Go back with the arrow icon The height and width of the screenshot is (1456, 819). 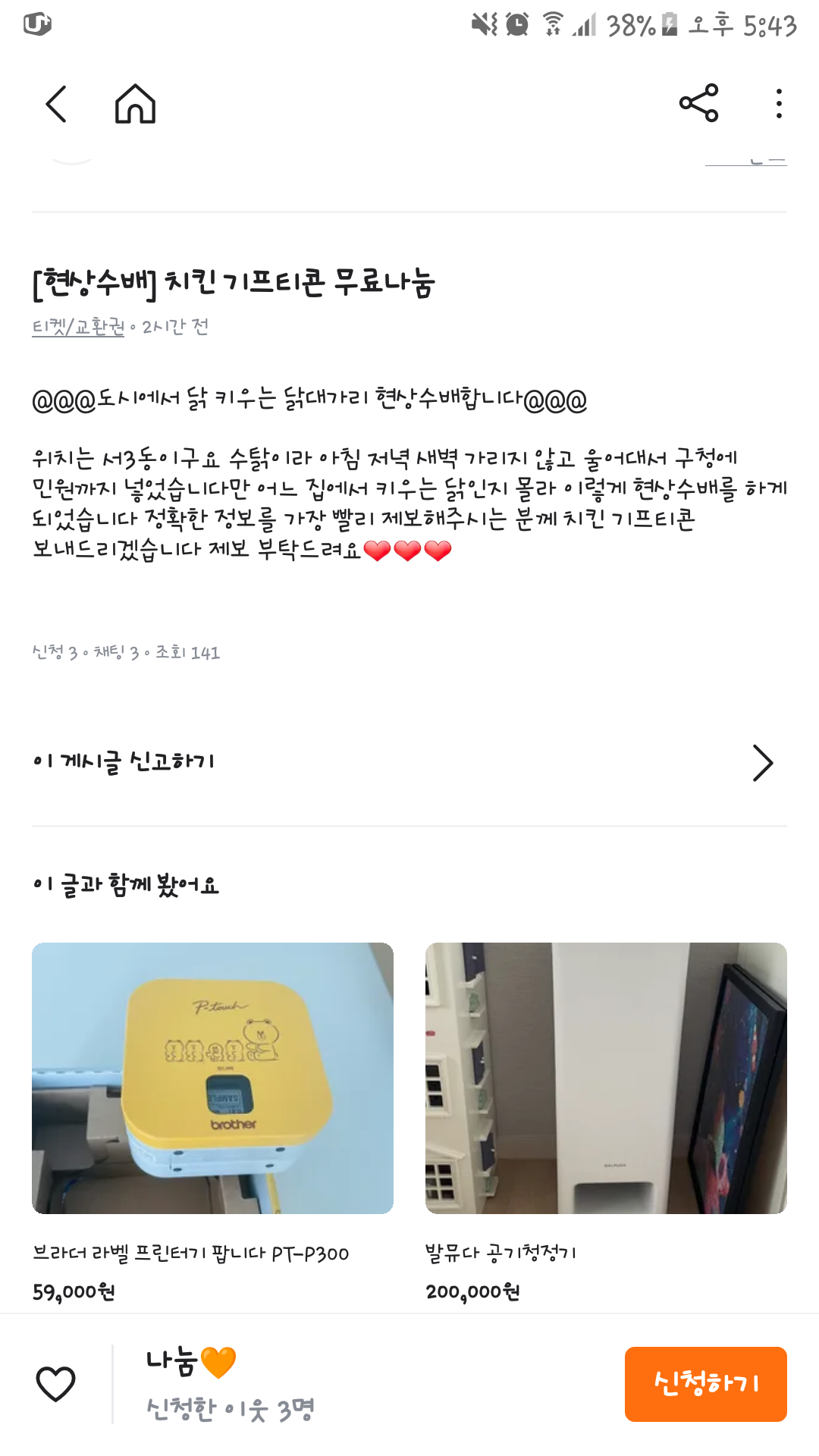click(x=56, y=104)
